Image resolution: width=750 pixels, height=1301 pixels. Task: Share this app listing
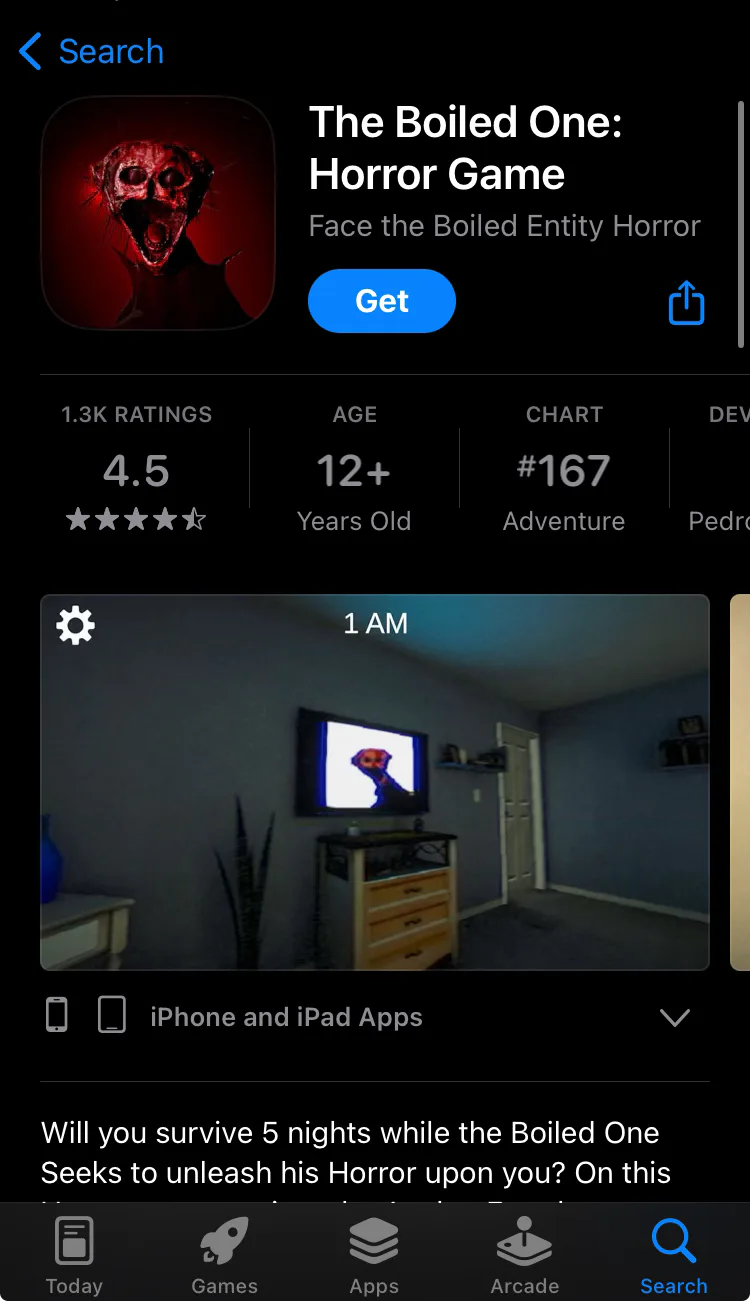(x=686, y=302)
